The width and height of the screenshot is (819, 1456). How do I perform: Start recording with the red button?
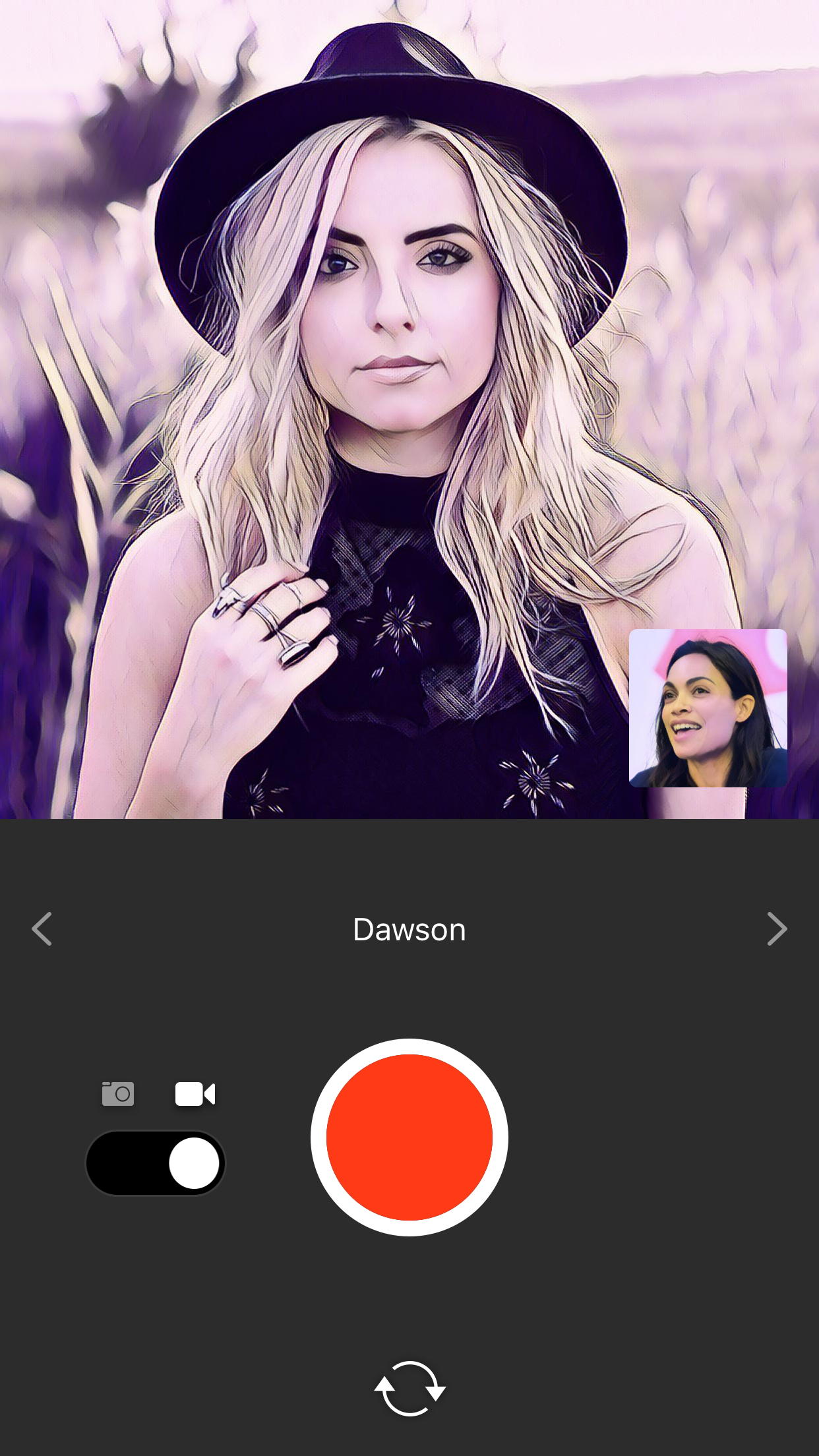point(409,1137)
